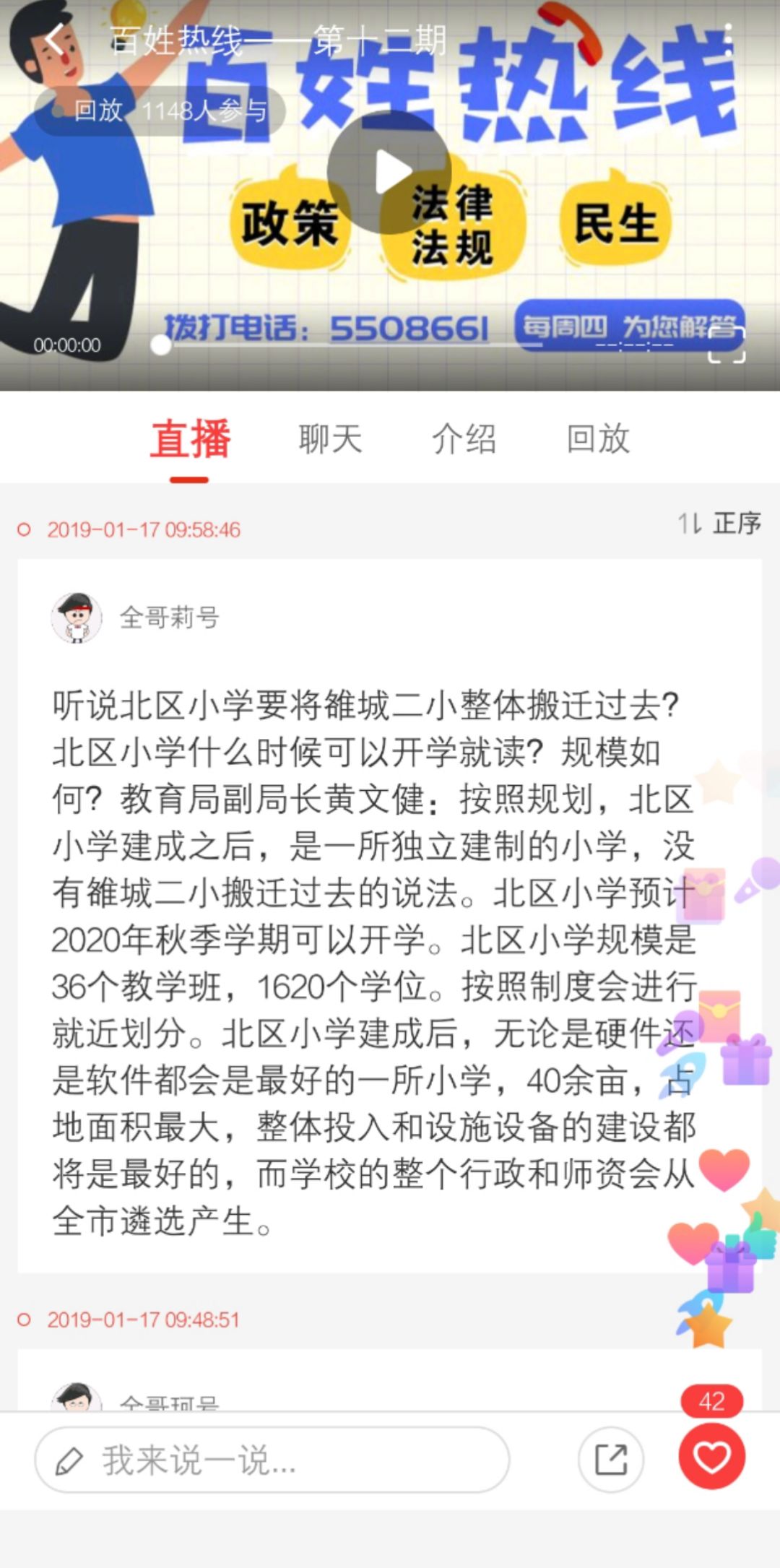
Task: Play the 百姓热线 replay video
Action: (x=390, y=172)
